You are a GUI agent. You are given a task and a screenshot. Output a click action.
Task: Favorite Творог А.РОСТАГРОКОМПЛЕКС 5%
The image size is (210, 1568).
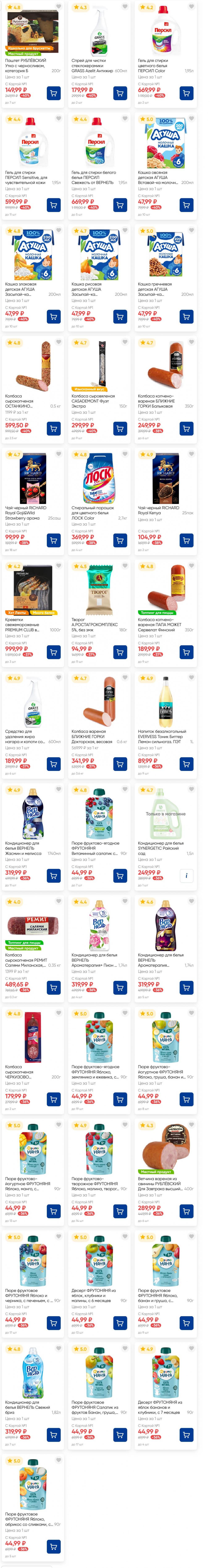(125, 566)
